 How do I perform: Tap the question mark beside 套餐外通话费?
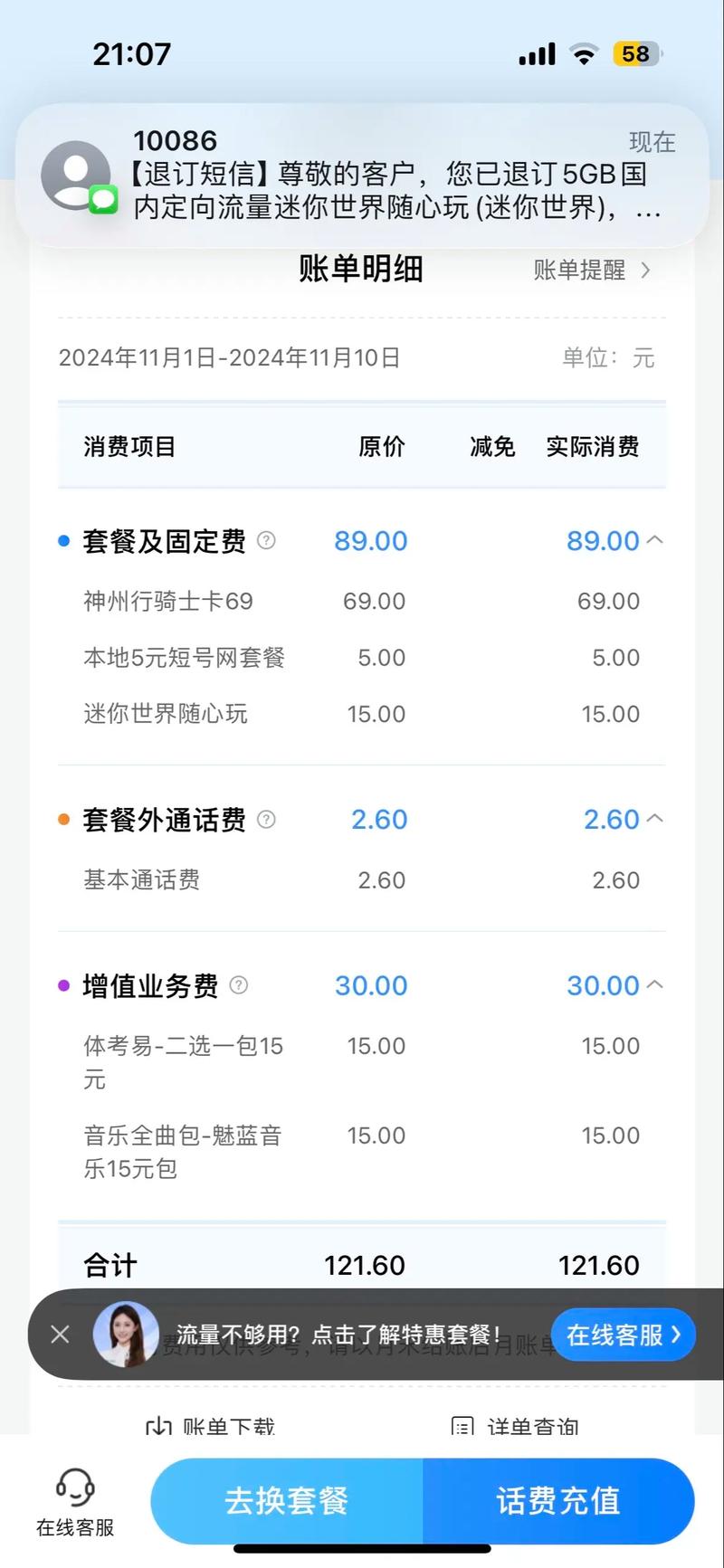pyautogui.click(x=266, y=820)
